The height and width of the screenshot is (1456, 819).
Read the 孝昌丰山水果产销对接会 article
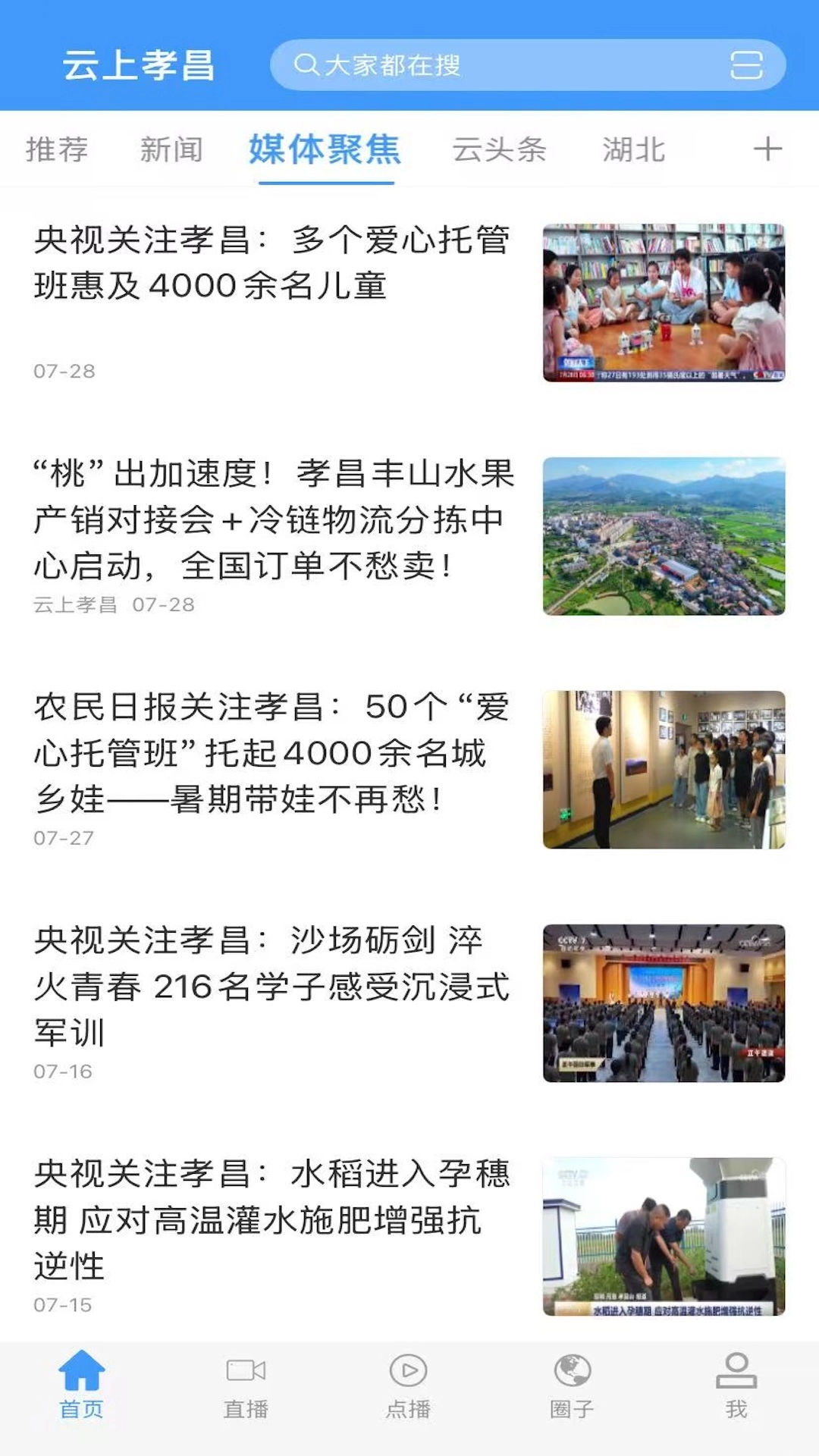(x=273, y=519)
